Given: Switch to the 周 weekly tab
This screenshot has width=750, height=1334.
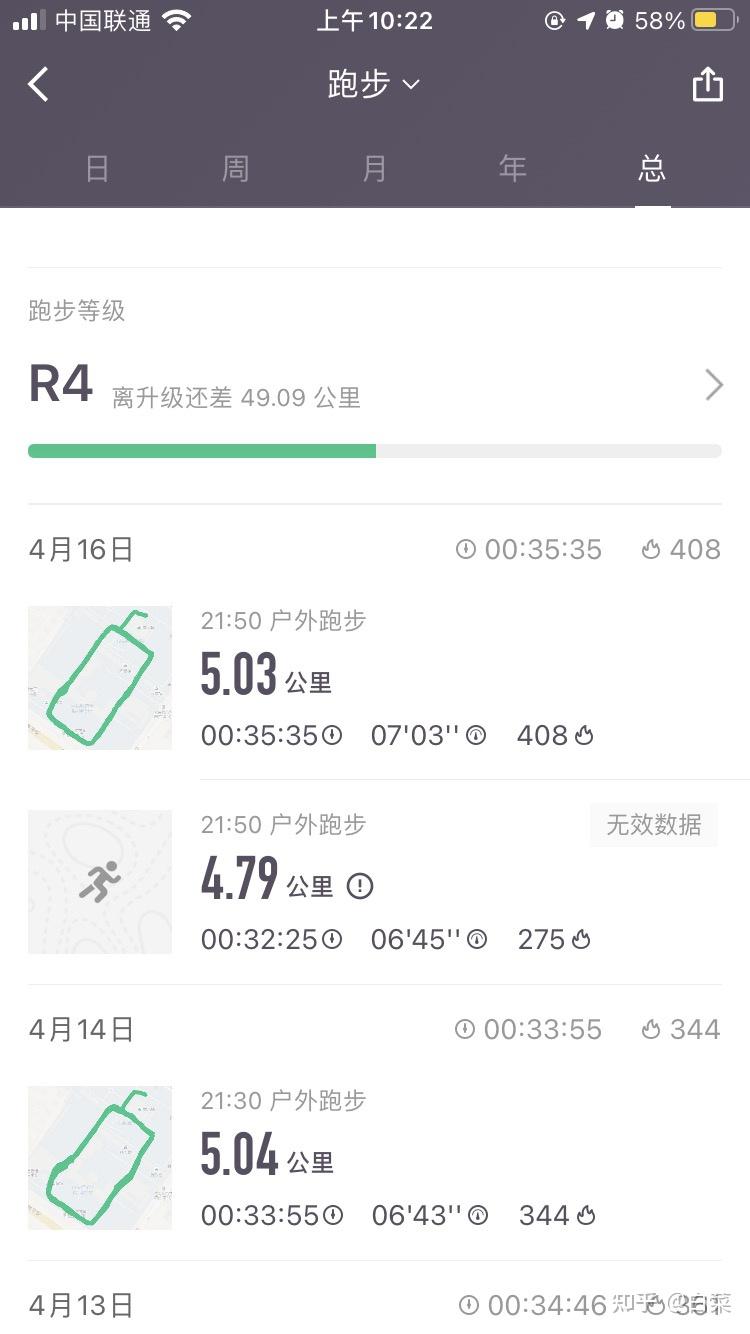Looking at the screenshot, I should tap(235, 168).
